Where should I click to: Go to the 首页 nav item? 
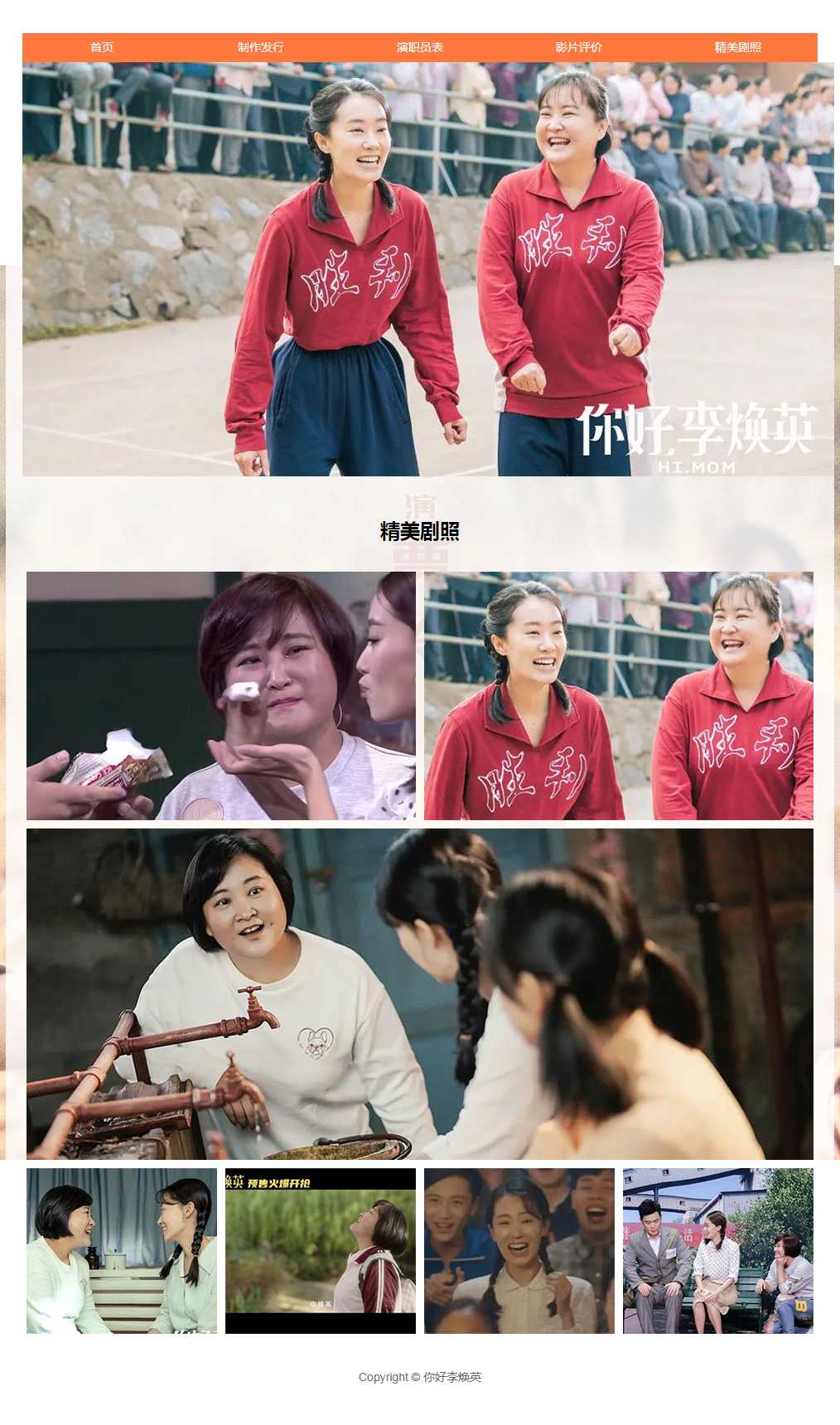(102, 47)
